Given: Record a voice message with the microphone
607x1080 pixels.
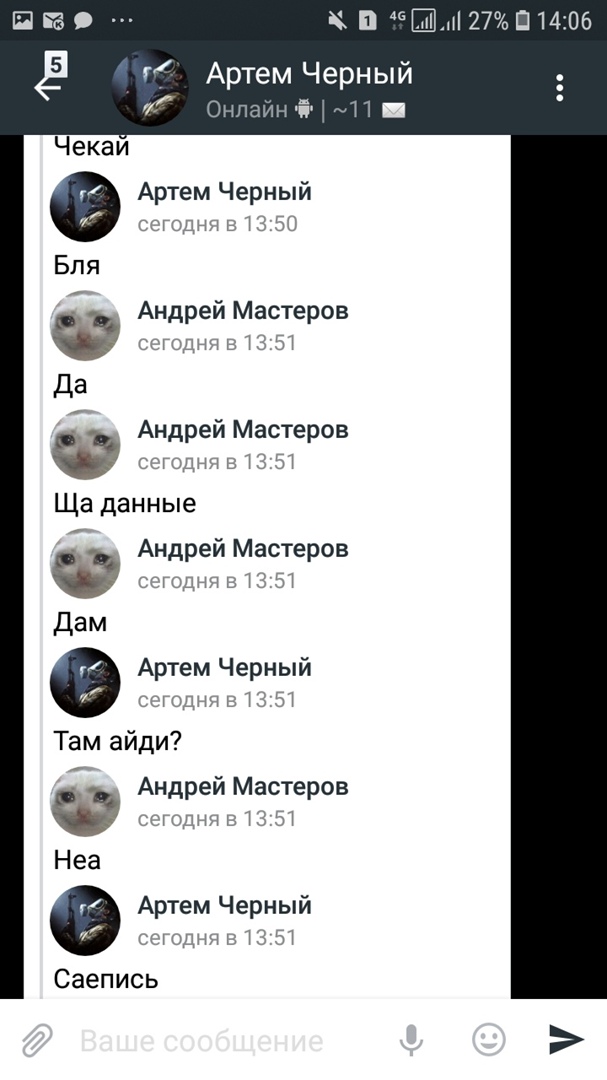Looking at the screenshot, I should 411,1041.
